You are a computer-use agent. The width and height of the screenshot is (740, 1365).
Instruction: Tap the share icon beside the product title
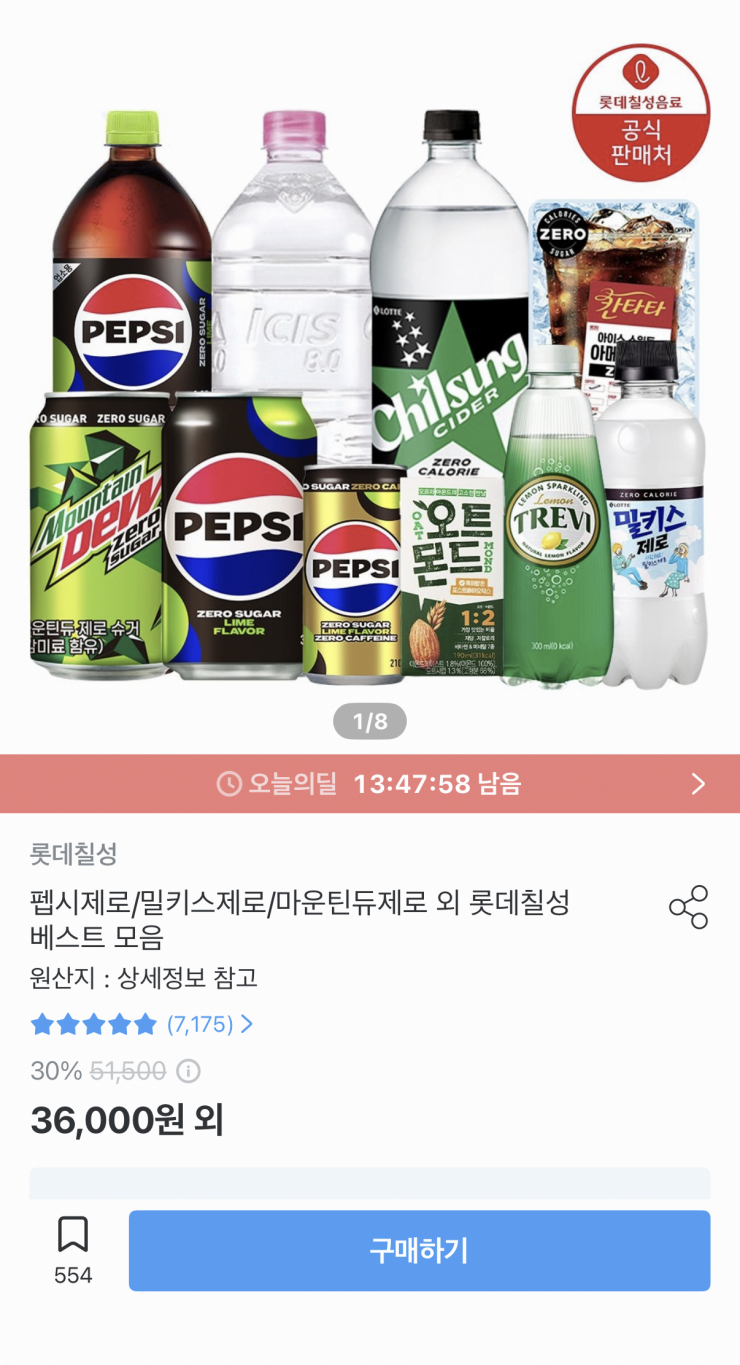pos(686,907)
